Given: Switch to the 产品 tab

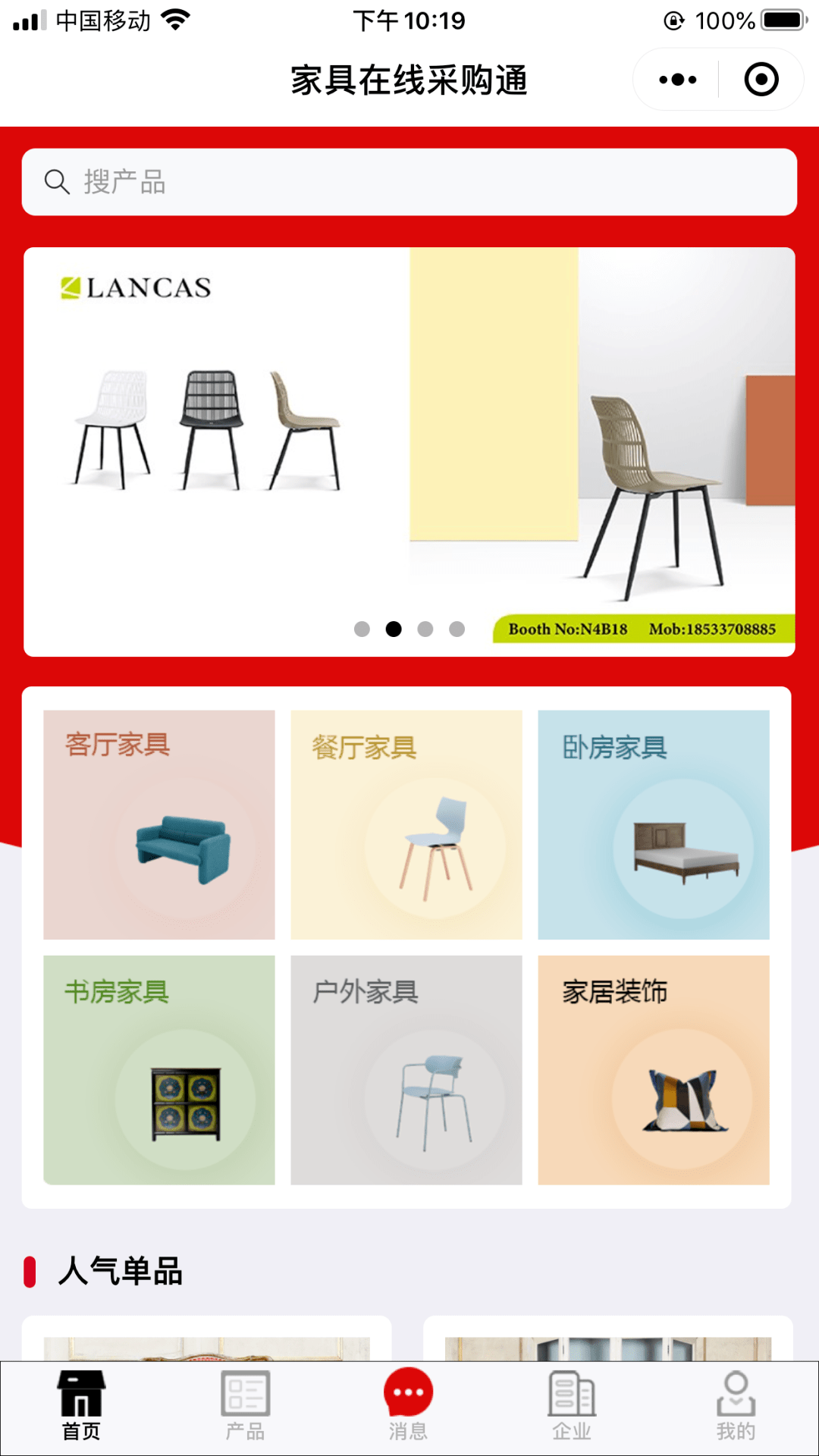Looking at the screenshot, I should click(x=245, y=1407).
